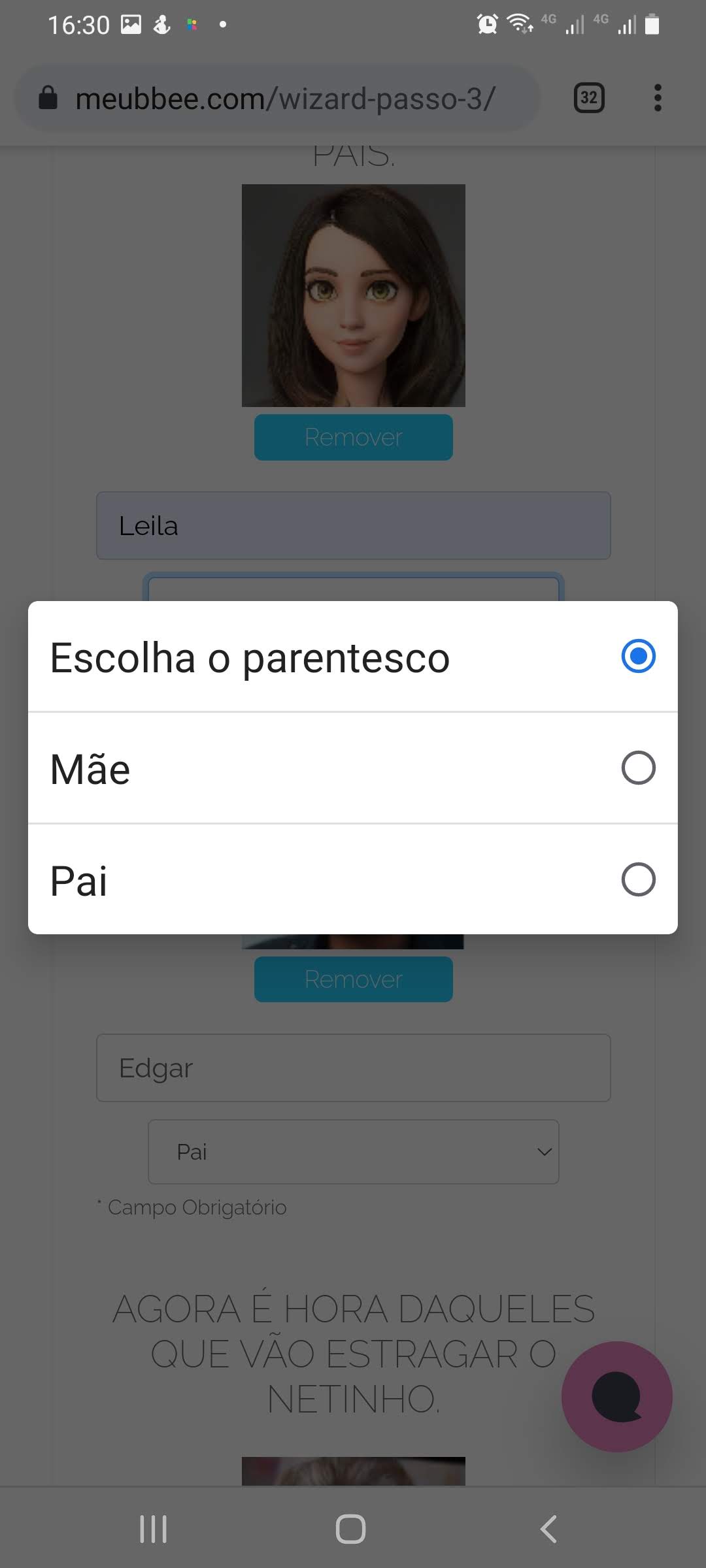Go back with the system back button

(x=548, y=1529)
